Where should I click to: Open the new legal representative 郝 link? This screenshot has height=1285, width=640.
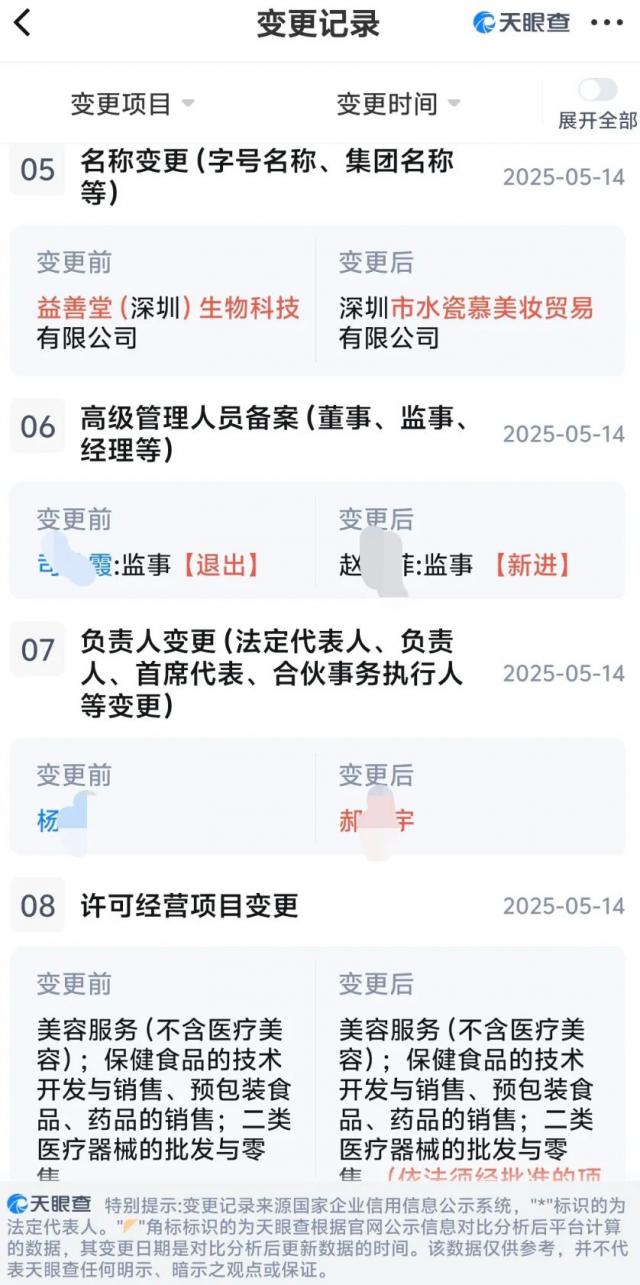point(375,821)
